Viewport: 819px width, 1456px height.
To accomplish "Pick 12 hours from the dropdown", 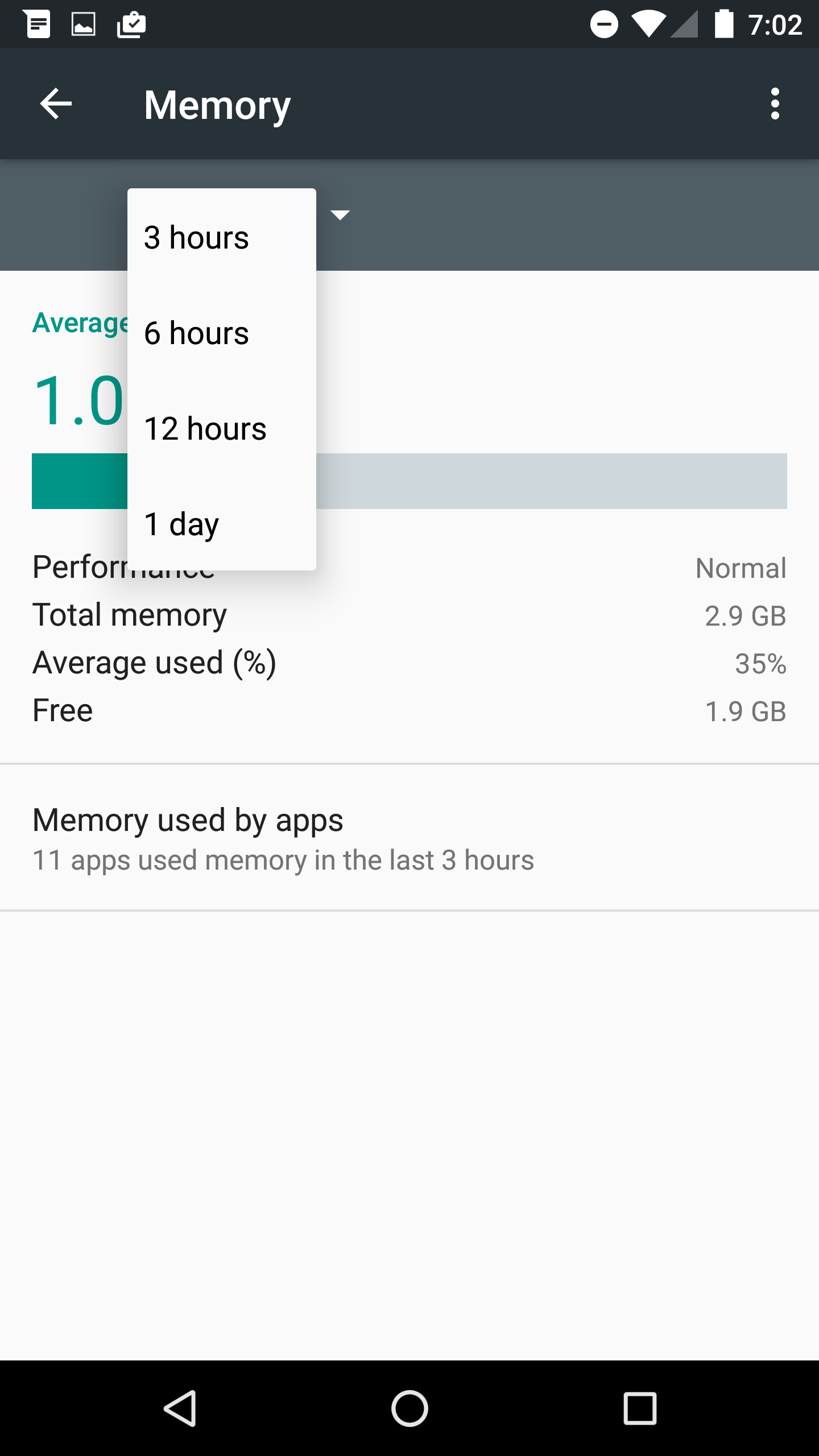I will (221, 428).
